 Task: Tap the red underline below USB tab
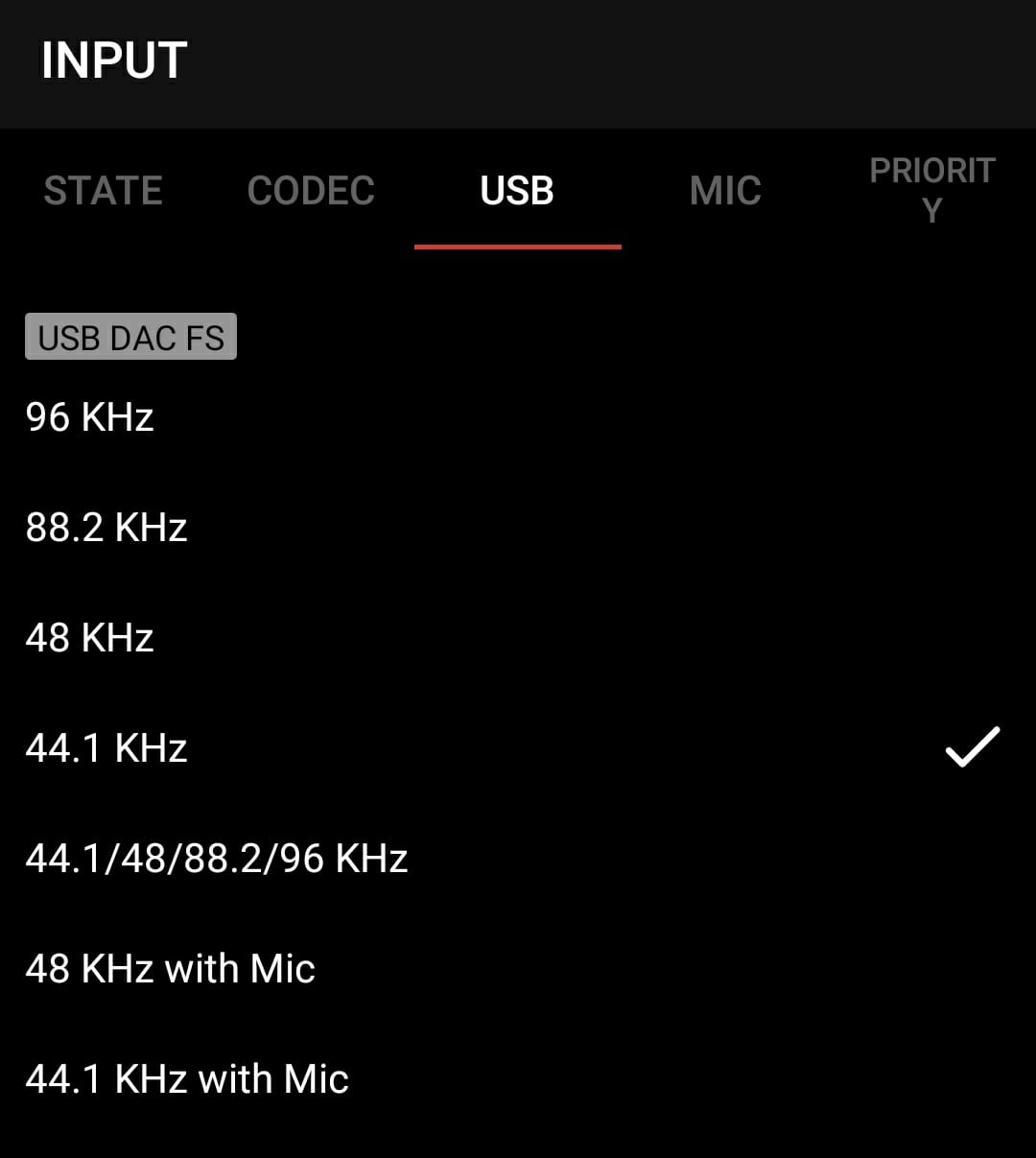517,247
